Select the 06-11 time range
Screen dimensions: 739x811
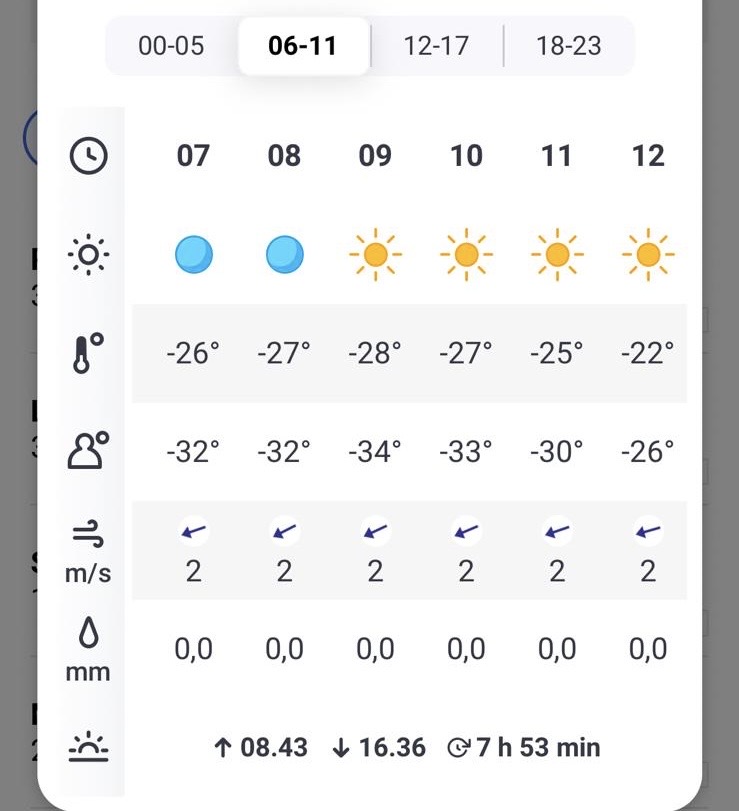(x=303, y=46)
